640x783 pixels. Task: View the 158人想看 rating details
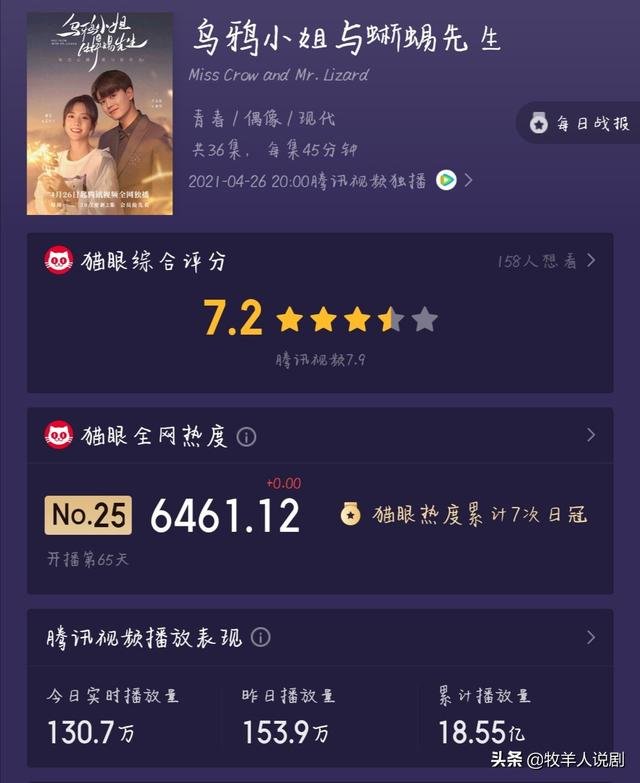[546, 261]
